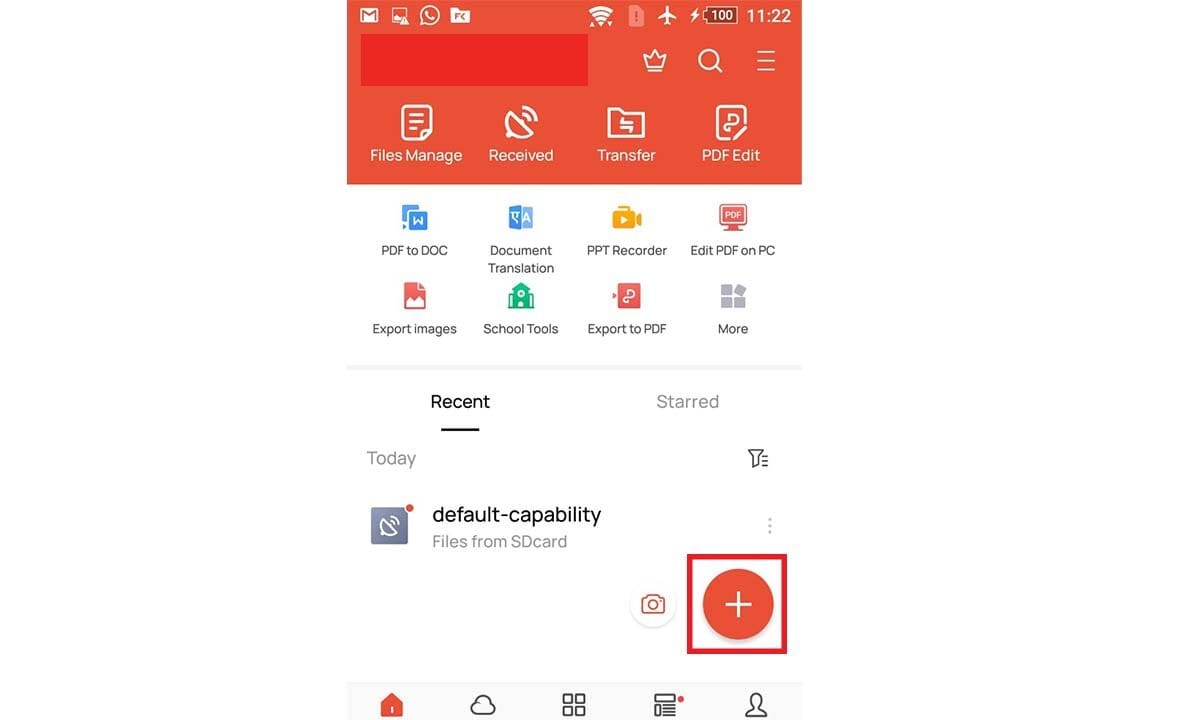The width and height of the screenshot is (1200, 720).
Task: Create a new document with plus button
Action: (738, 604)
